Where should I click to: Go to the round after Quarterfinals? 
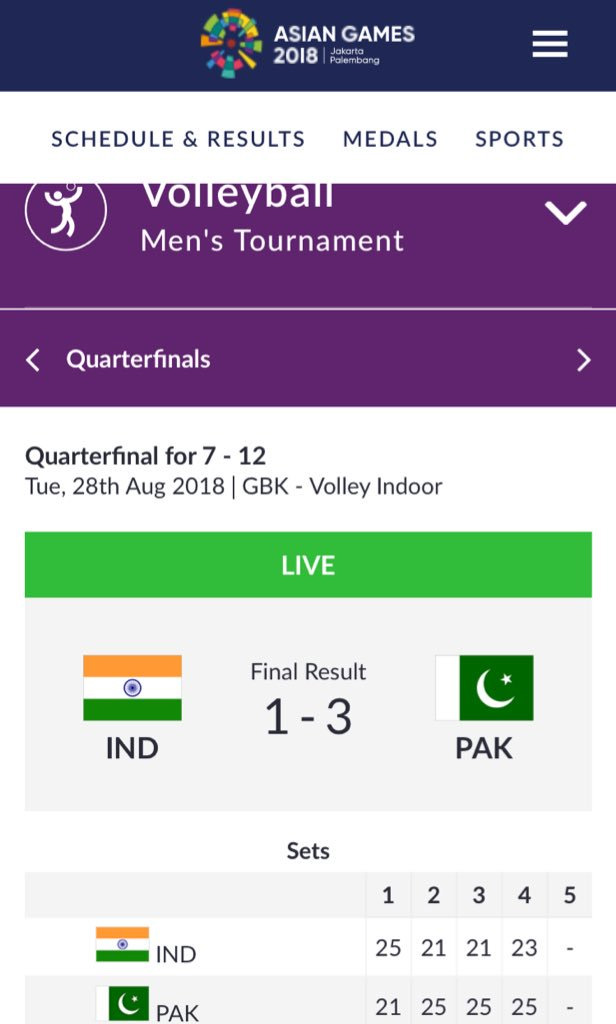[x=584, y=360]
